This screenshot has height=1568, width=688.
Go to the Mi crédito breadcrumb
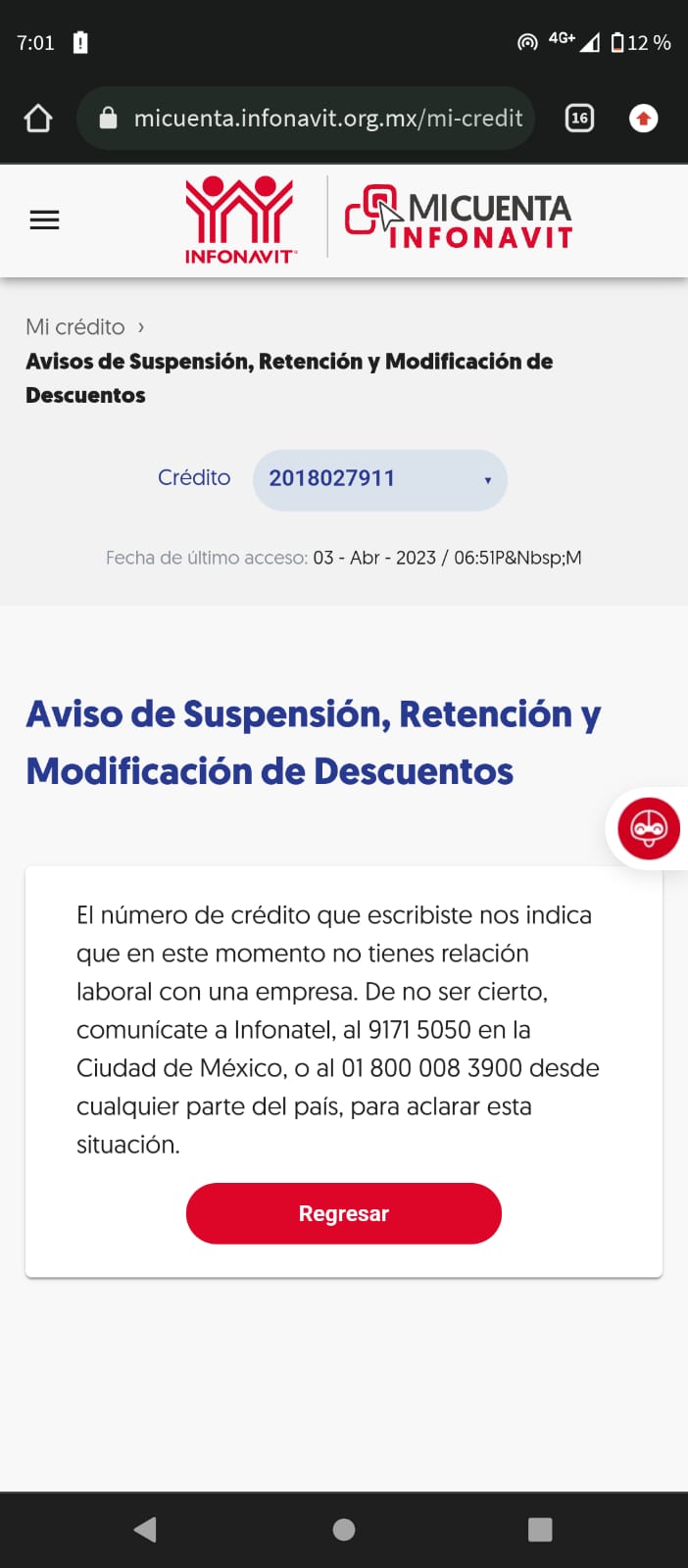(x=75, y=326)
